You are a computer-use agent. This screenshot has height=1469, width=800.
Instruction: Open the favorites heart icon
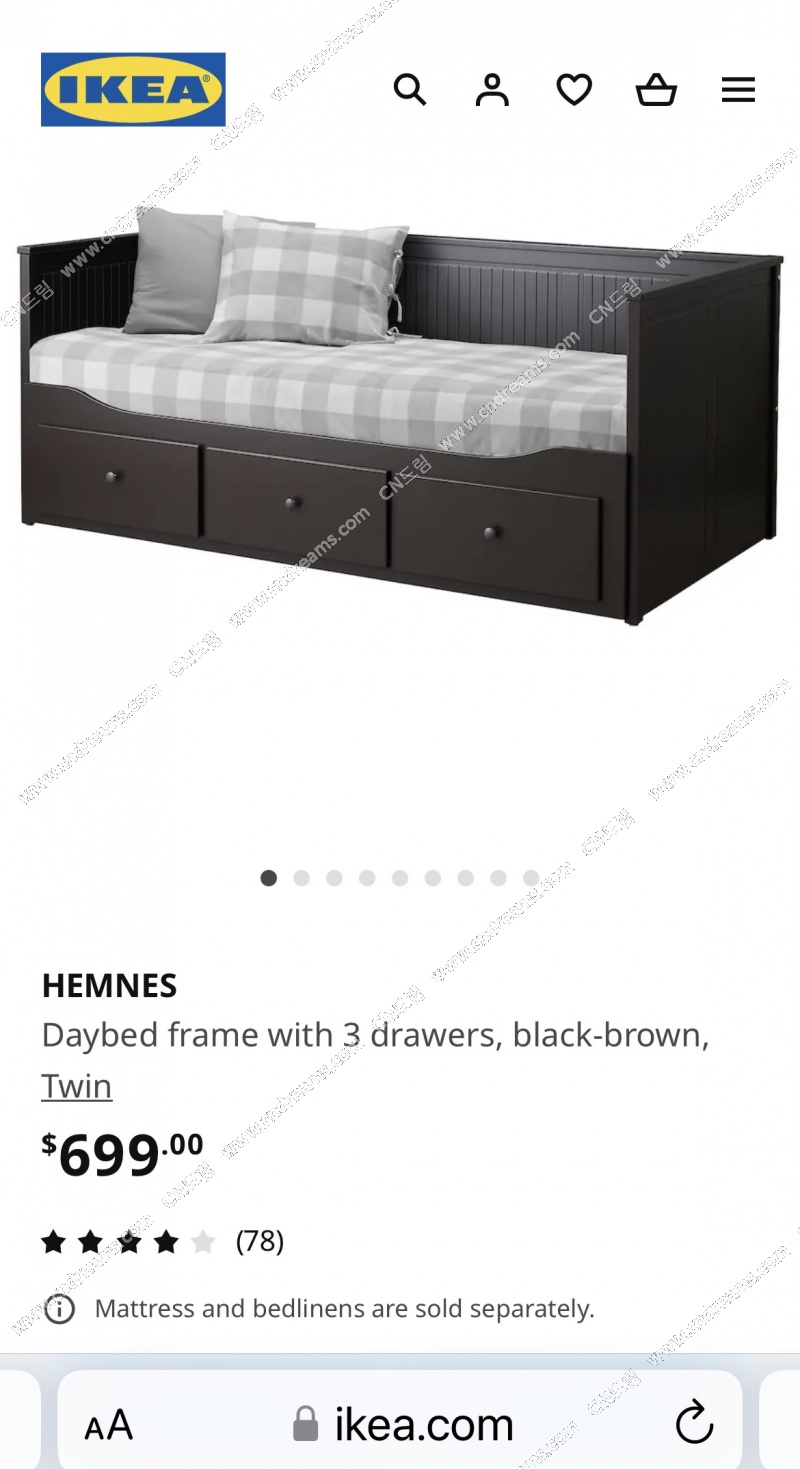pyautogui.click(x=574, y=90)
